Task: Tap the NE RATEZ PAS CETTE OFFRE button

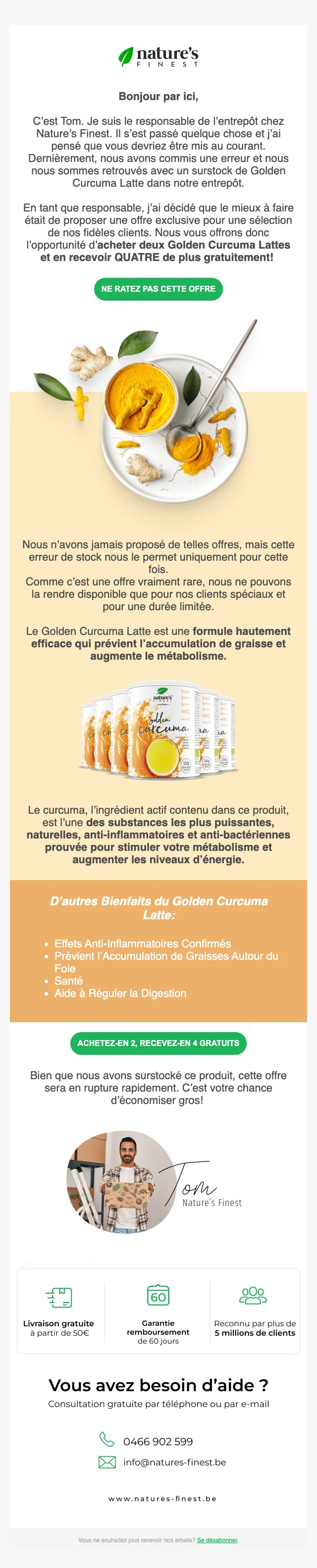Action: 158,289
